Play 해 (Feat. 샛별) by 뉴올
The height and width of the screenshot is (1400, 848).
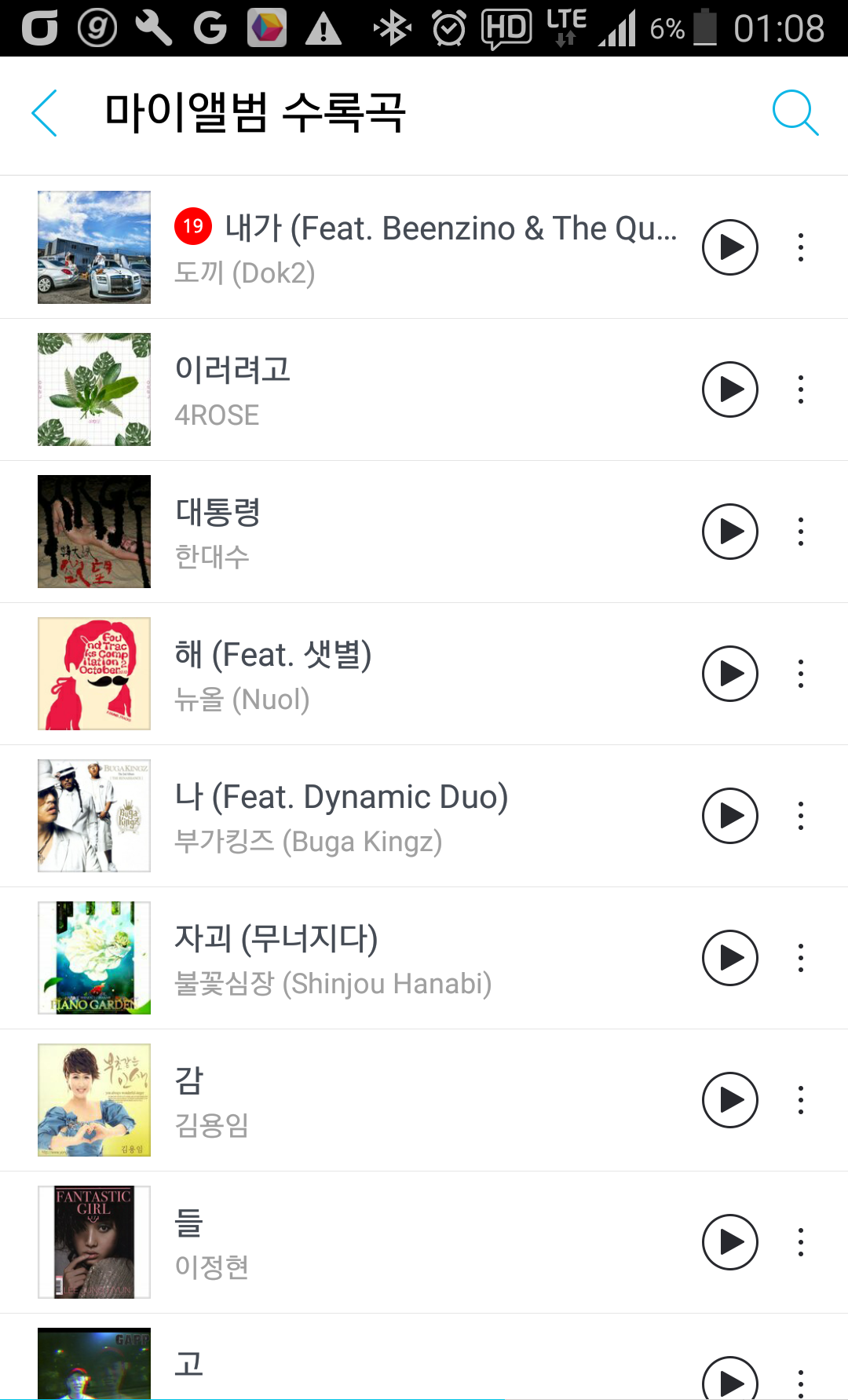point(730,674)
